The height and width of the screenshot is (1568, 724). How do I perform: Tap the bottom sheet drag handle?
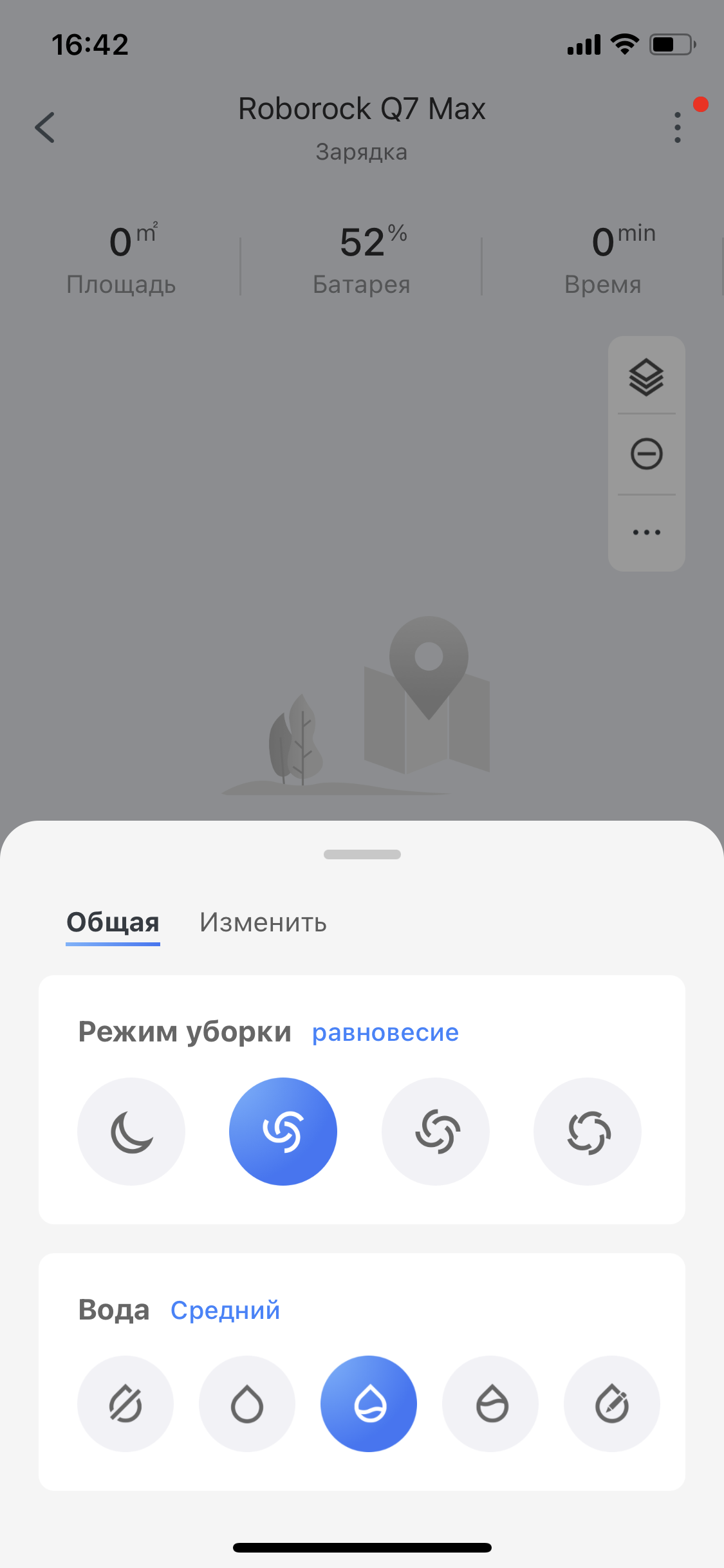point(362,854)
